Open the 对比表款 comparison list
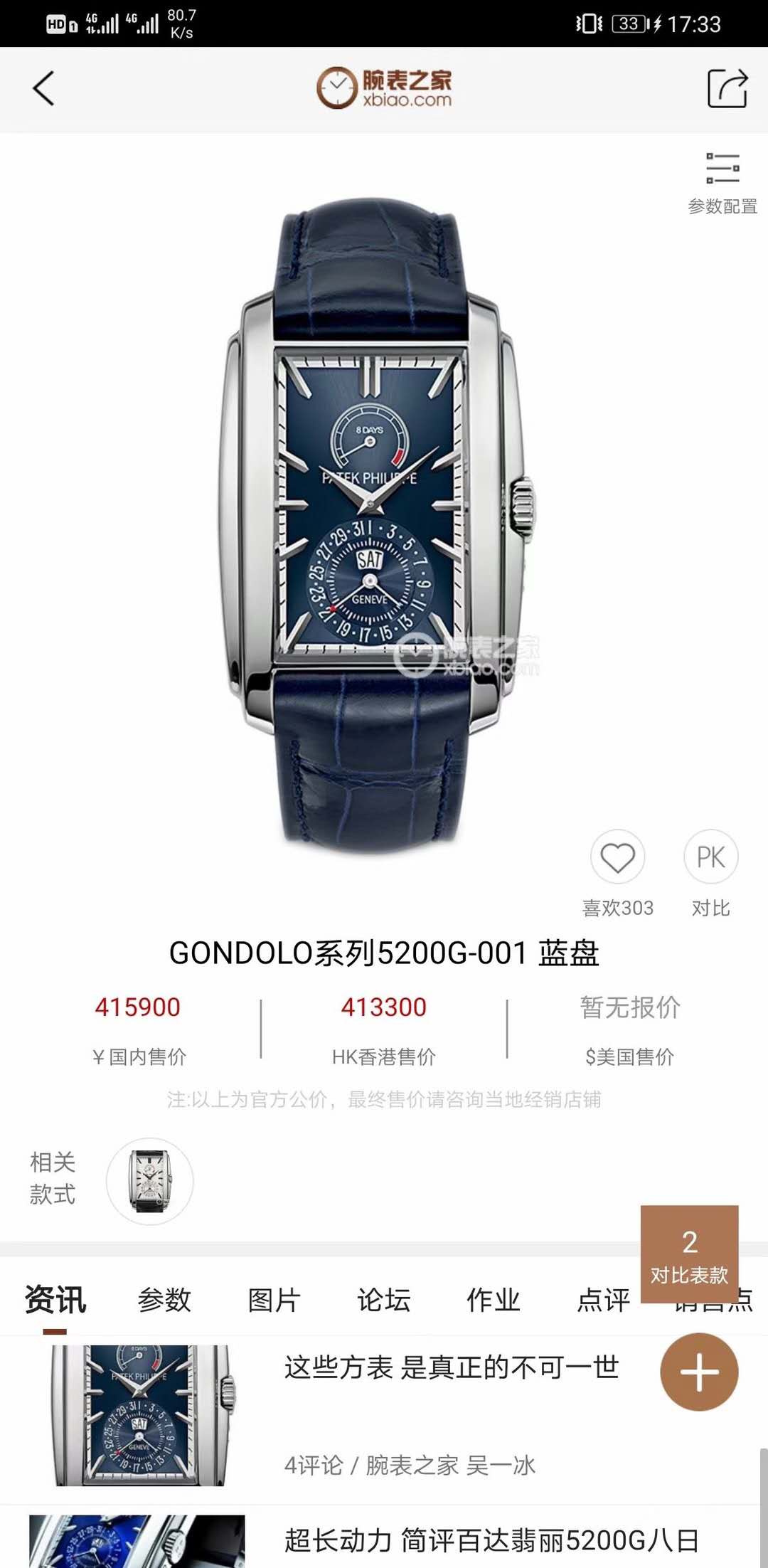Screen dimensions: 768x1568 689,1254
